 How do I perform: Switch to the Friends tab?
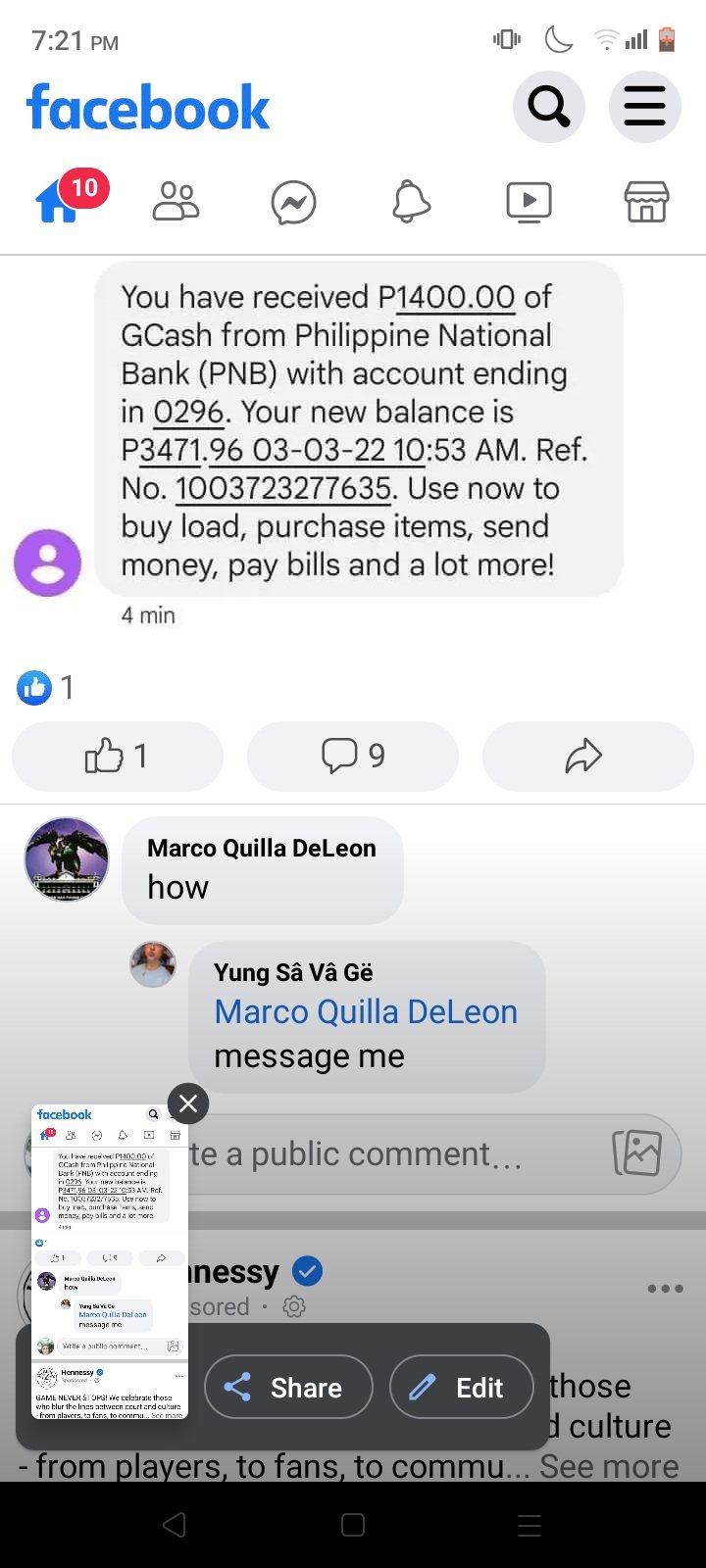click(x=176, y=203)
